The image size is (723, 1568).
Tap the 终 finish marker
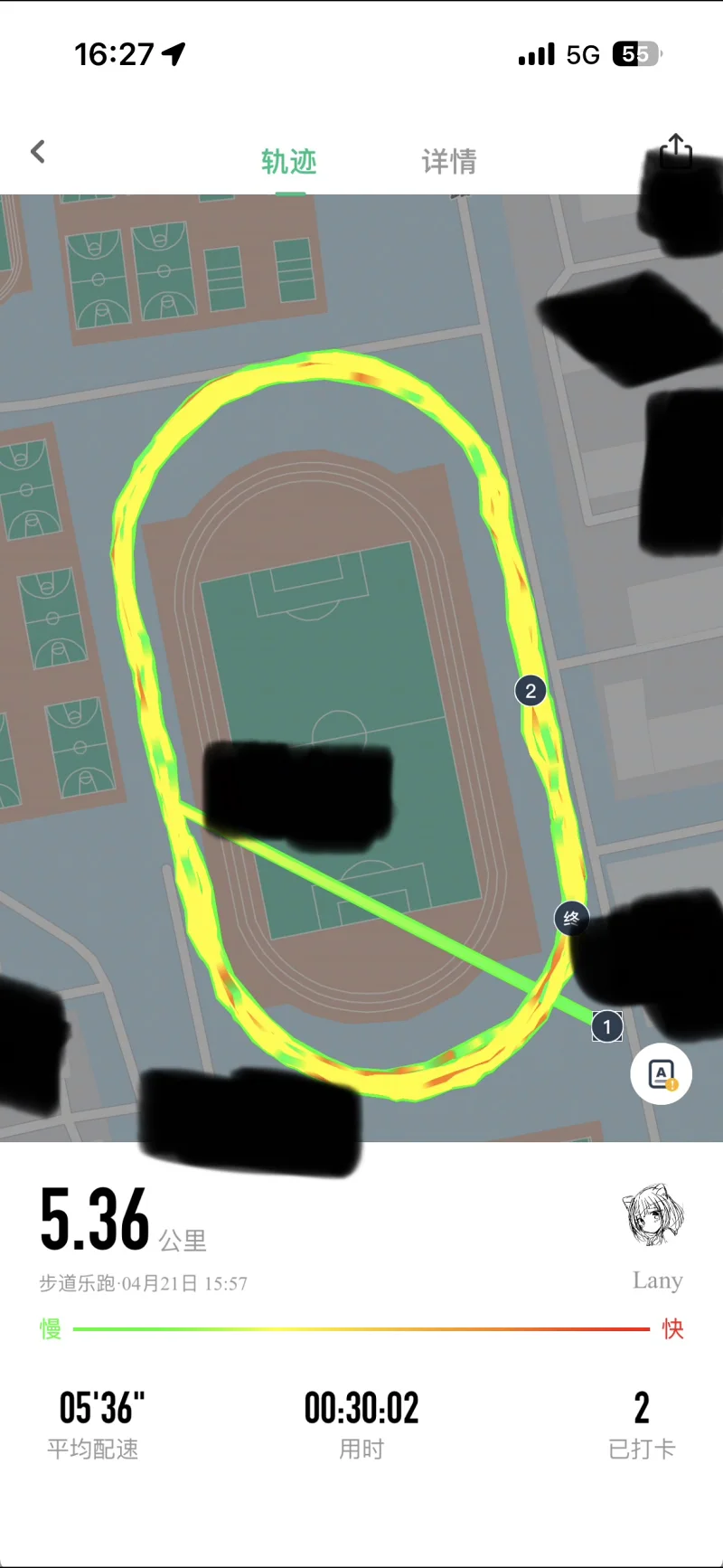tap(571, 919)
